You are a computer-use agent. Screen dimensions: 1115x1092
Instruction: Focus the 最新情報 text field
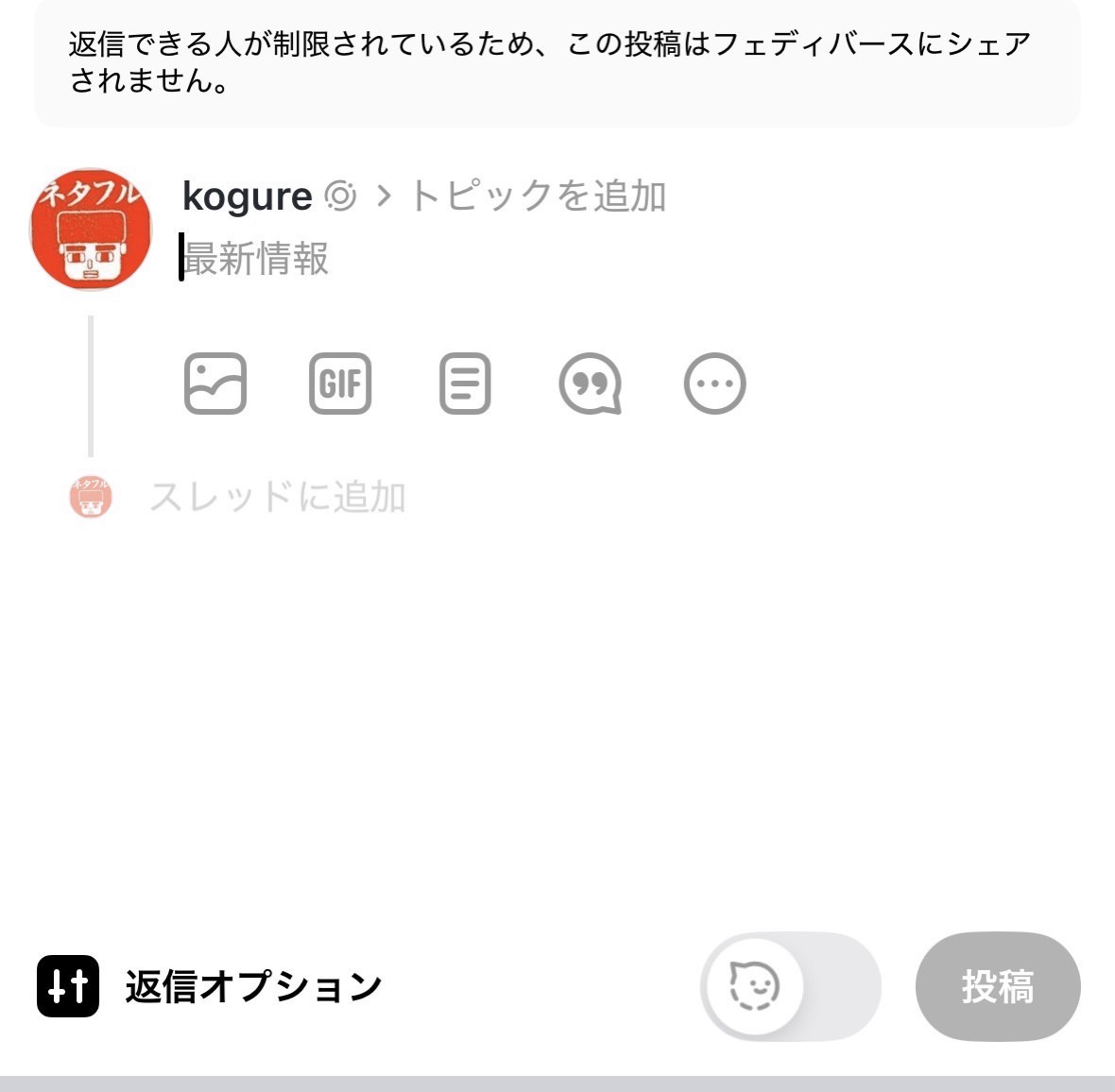click(472, 259)
